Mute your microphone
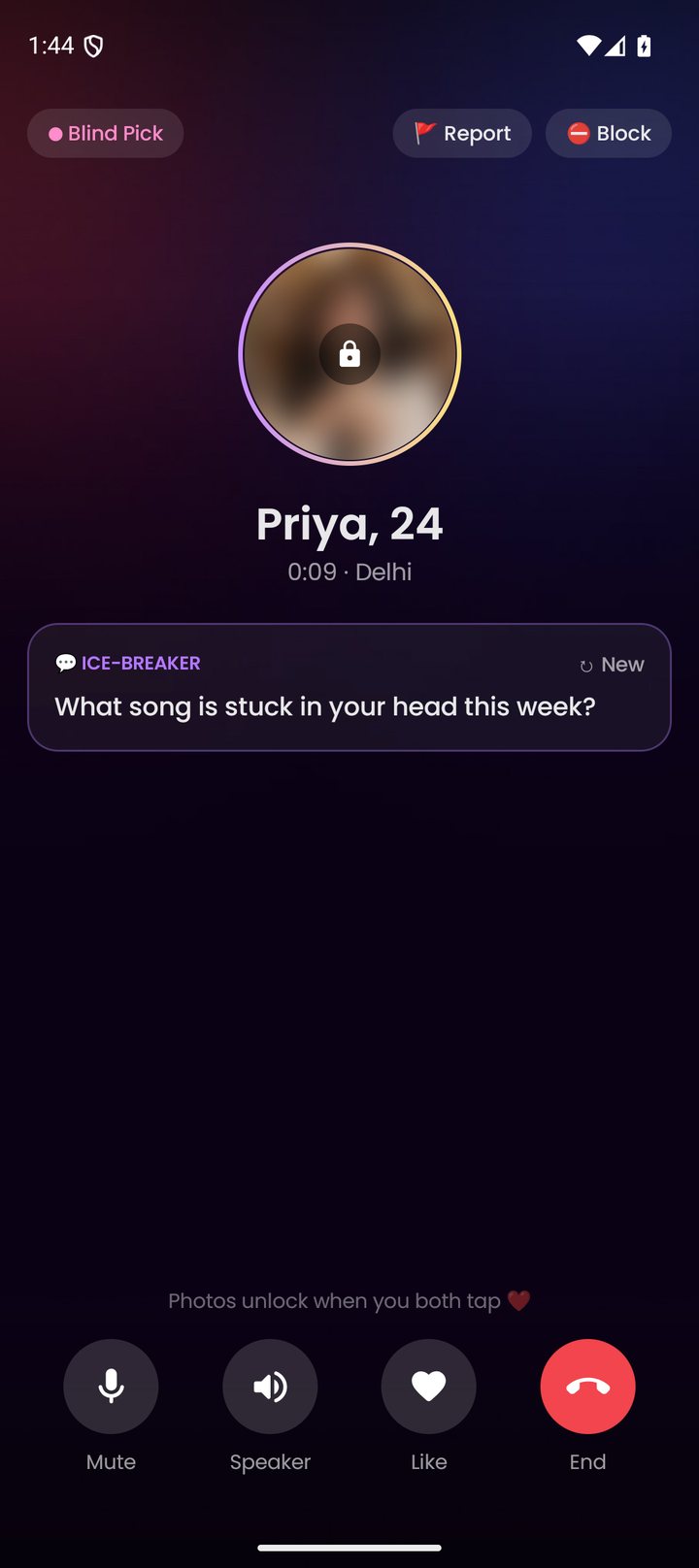The image size is (699, 1568). (111, 1387)
